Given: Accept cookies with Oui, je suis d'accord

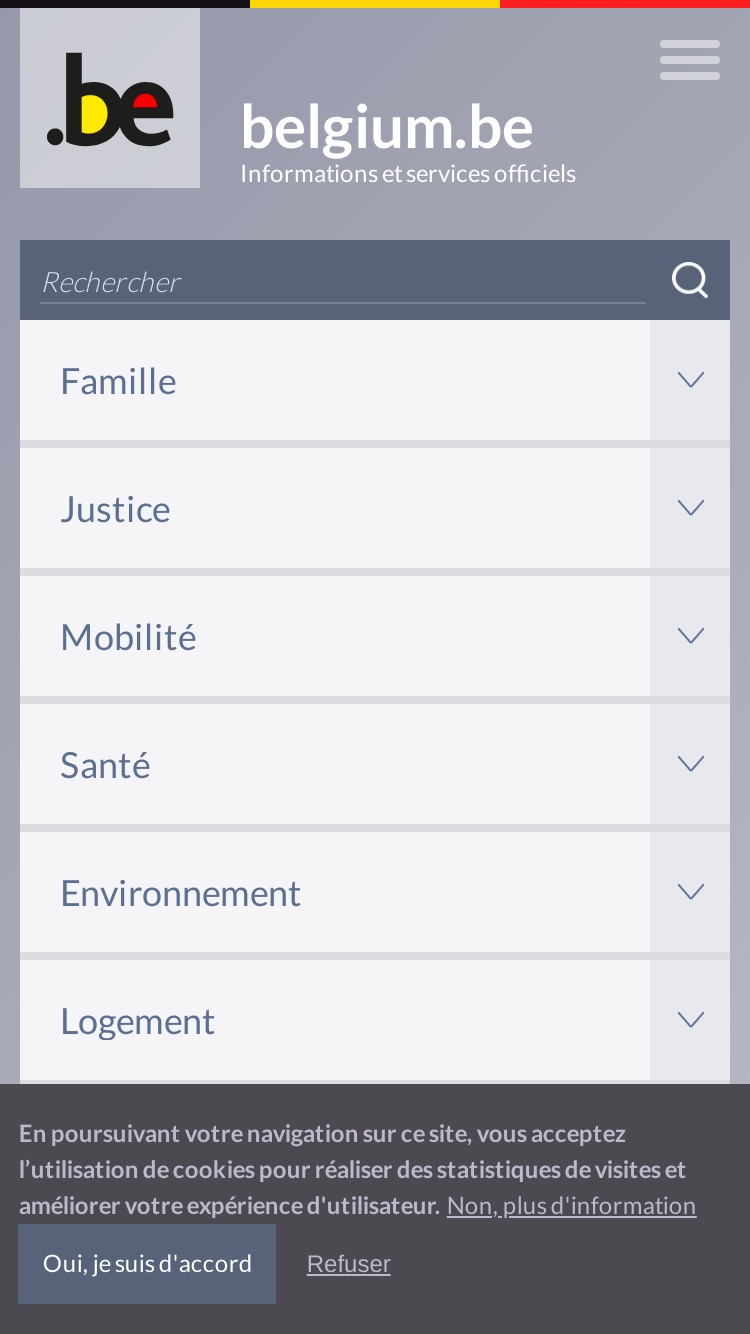Looking at the screenshot, I should pos(147,1264).
